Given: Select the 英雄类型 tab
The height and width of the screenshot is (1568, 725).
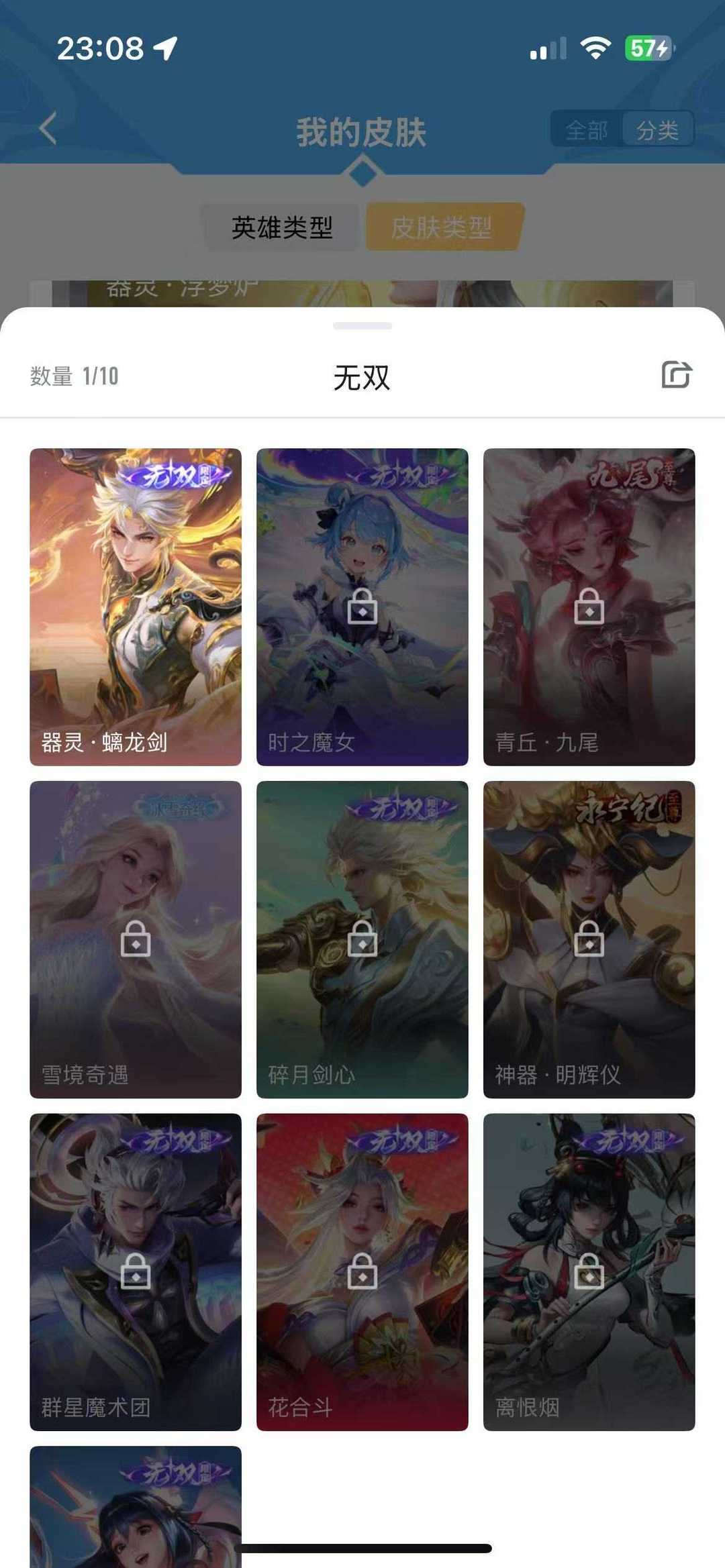Looking at the screenshot, I should click(282, 227).
